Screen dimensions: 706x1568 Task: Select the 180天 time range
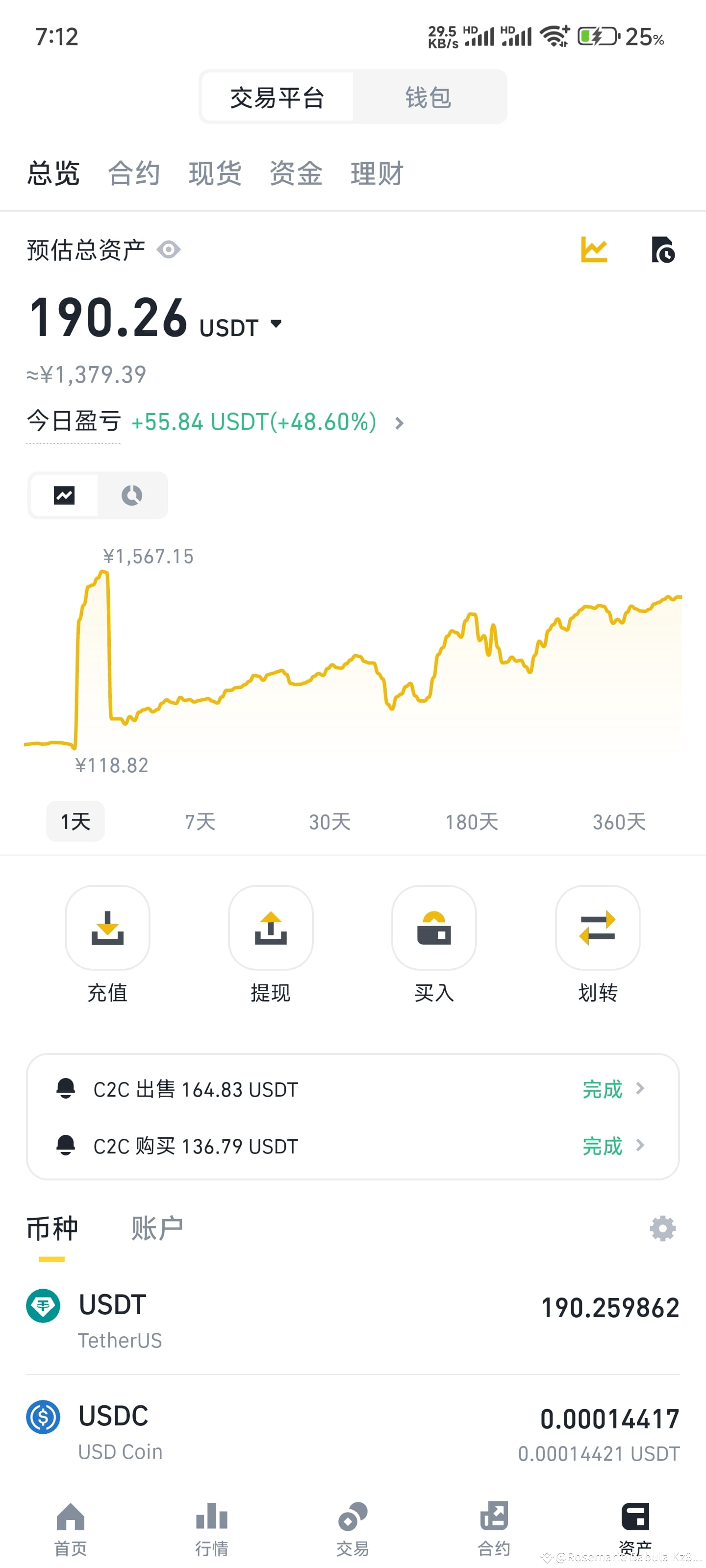click(472, 821)
